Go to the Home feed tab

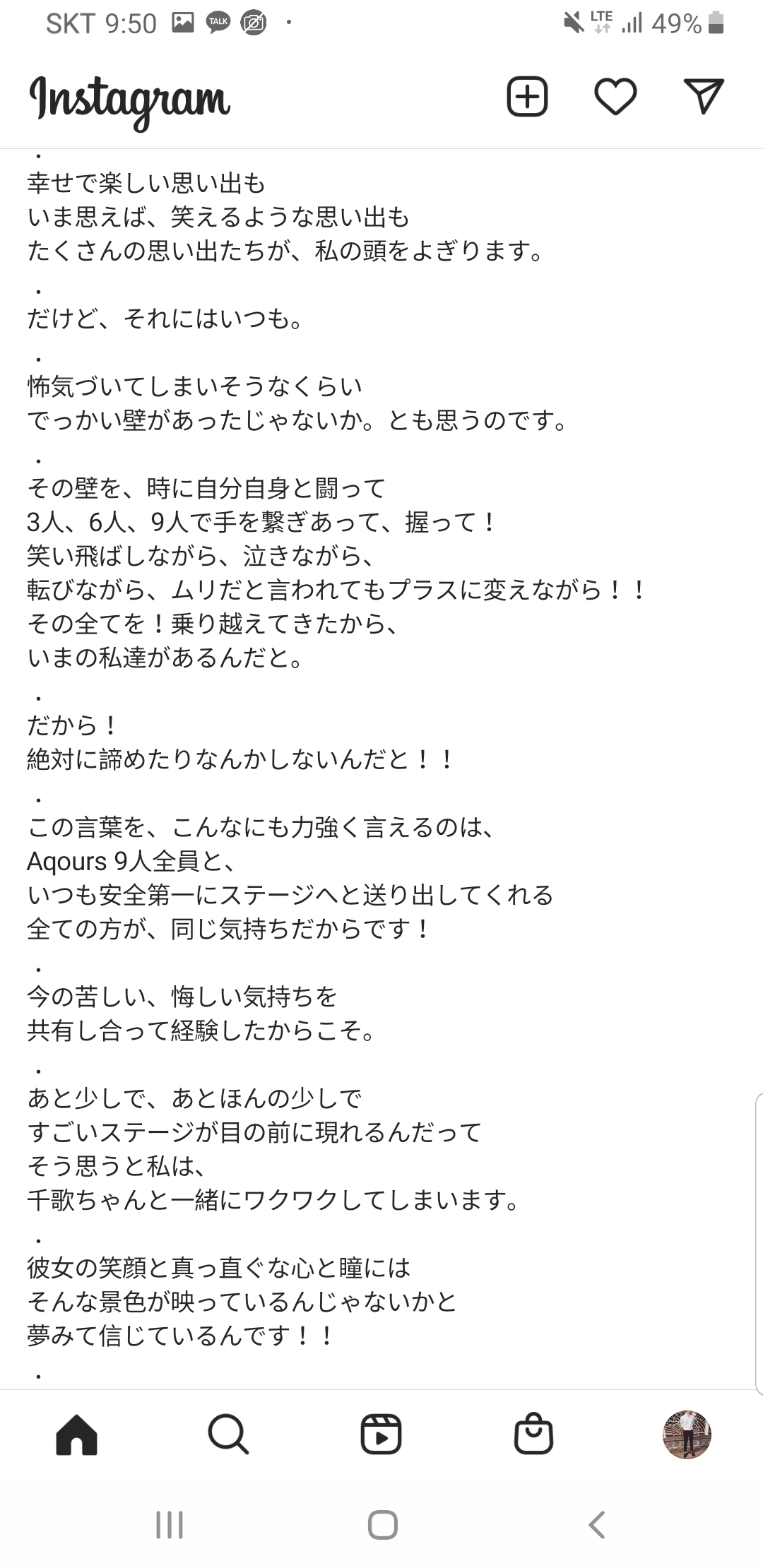pyautogui.click(x=76, y=1435)
